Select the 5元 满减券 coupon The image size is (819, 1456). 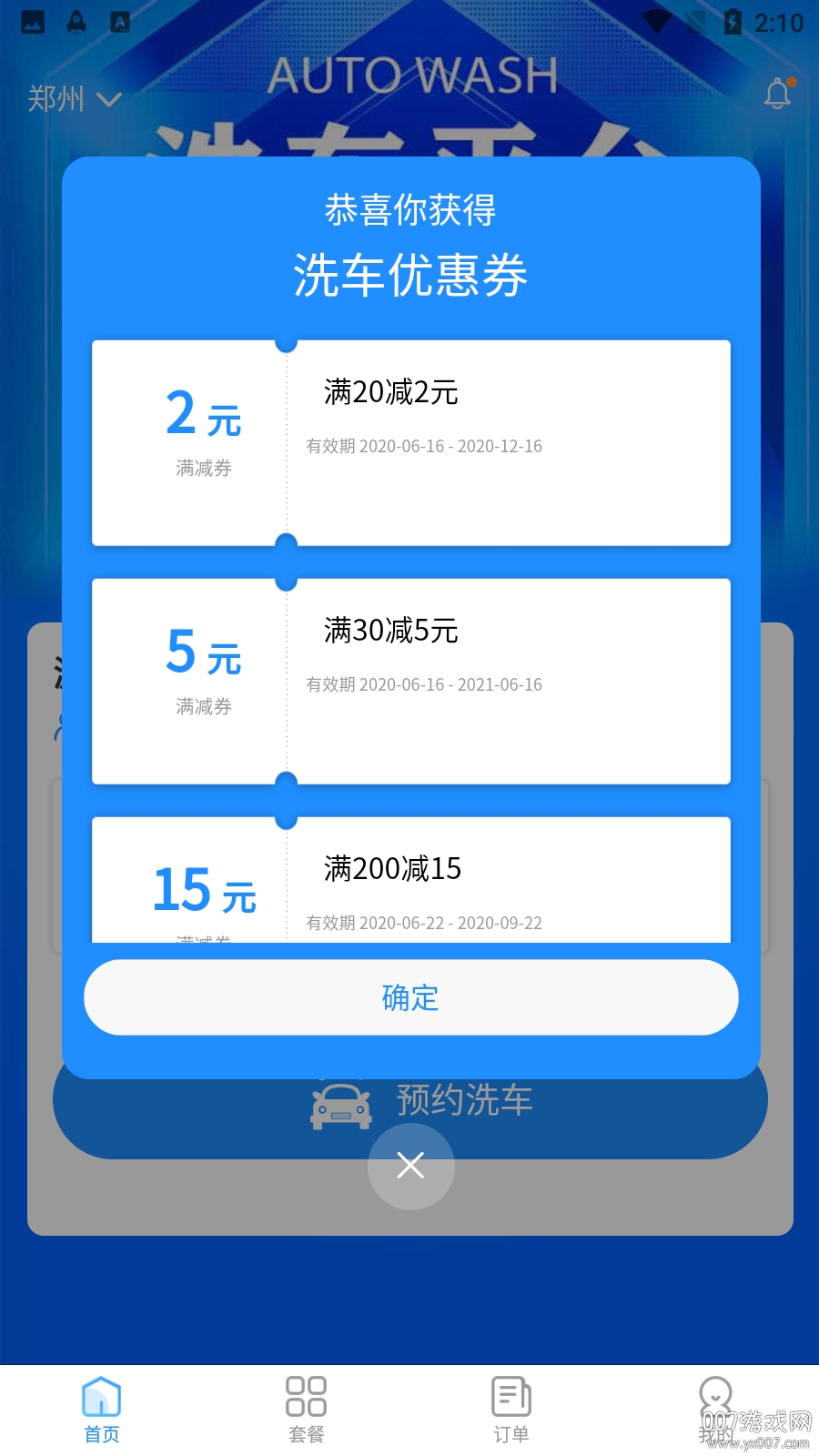[411, 681]
